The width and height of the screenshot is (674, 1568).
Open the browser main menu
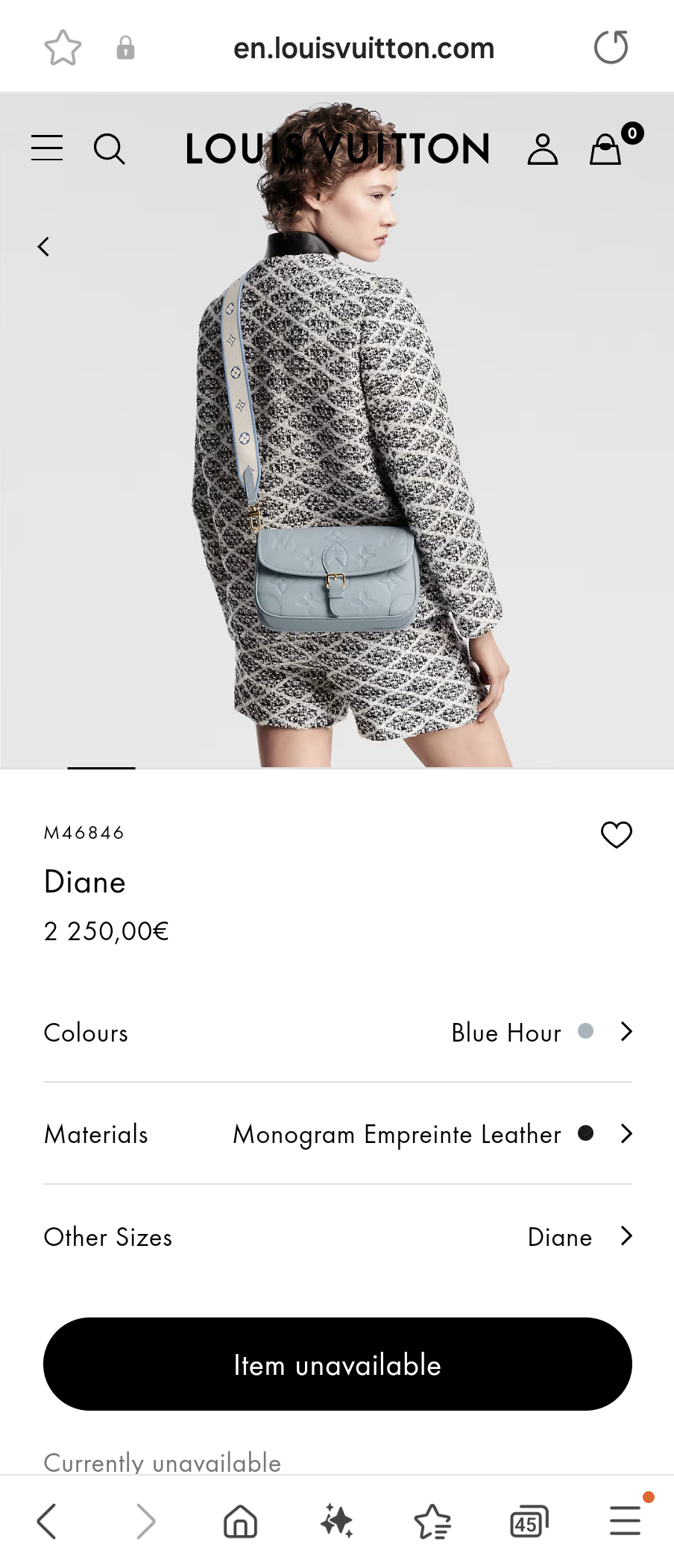coord(625,1521)
